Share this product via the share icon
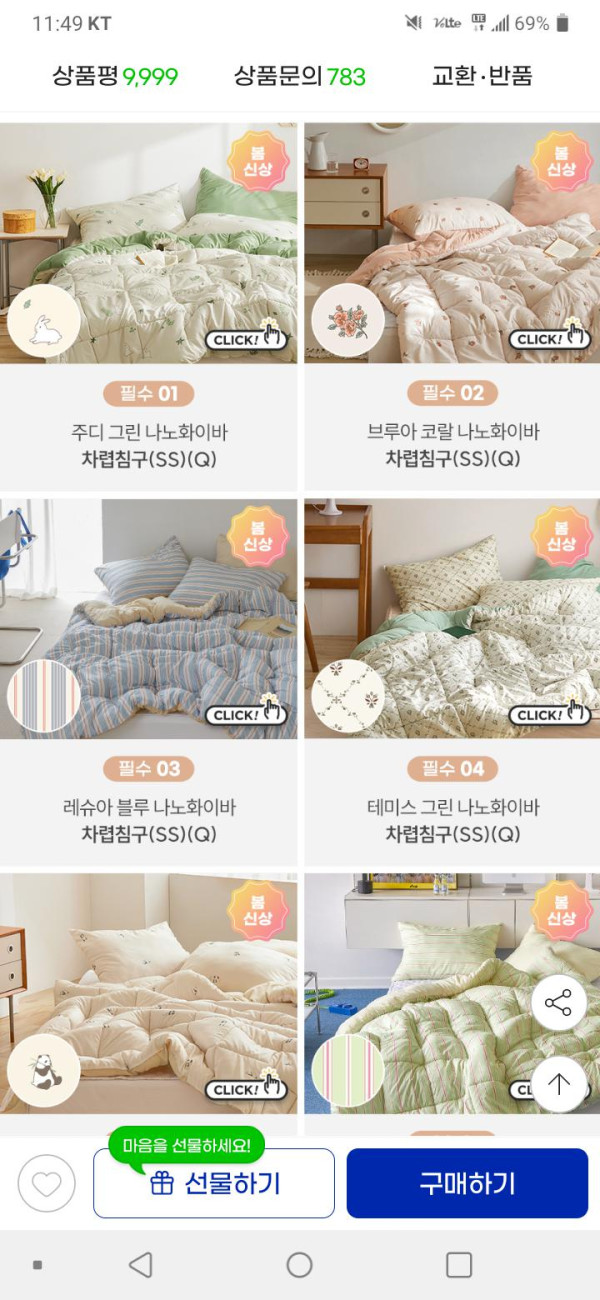The width and height of the screenshot is (600, 1300). coord(558,1004)
